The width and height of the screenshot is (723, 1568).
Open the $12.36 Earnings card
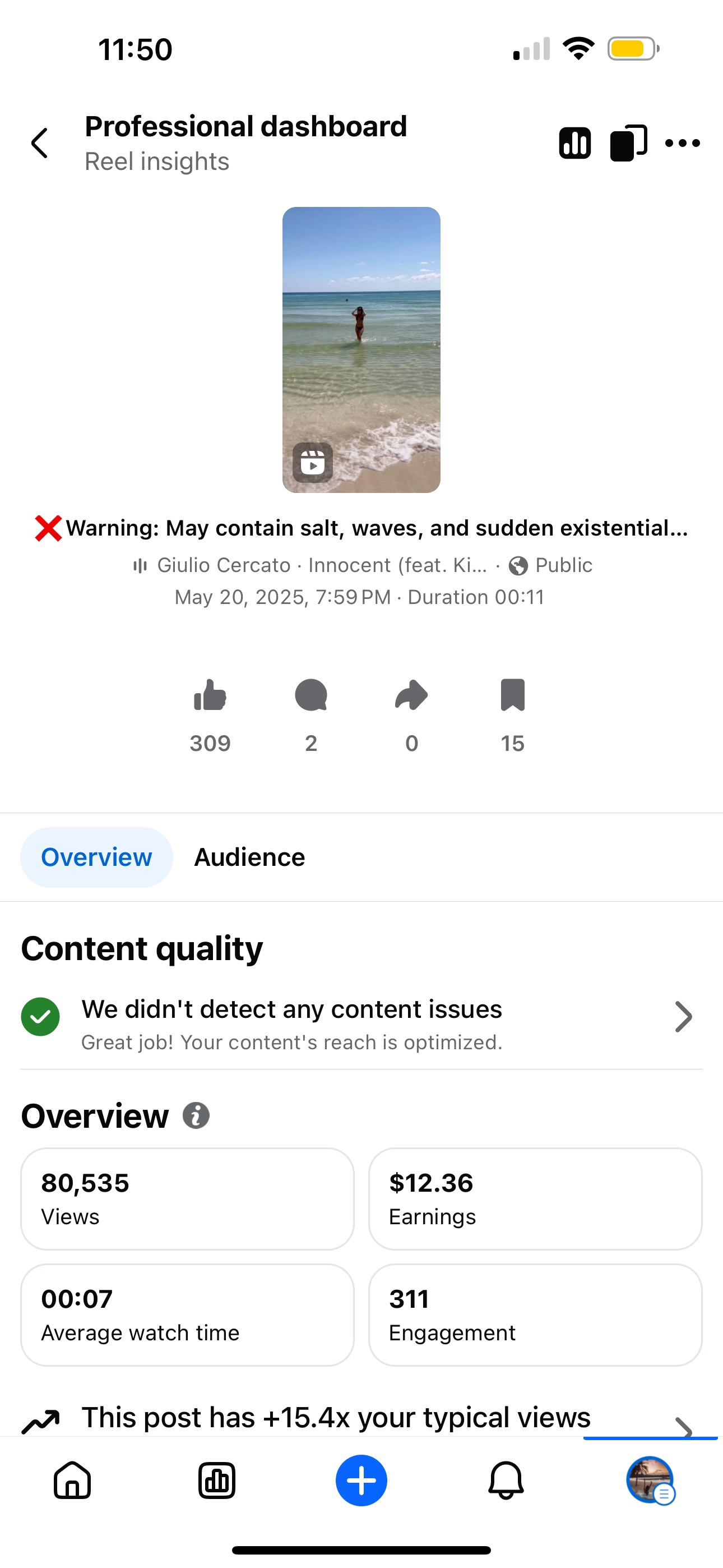pyautogui.click(x=535, y=1198)
